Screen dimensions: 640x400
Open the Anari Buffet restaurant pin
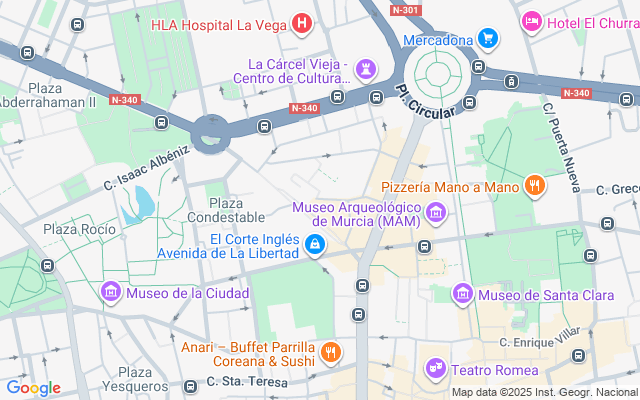click(x=332, y=352)
